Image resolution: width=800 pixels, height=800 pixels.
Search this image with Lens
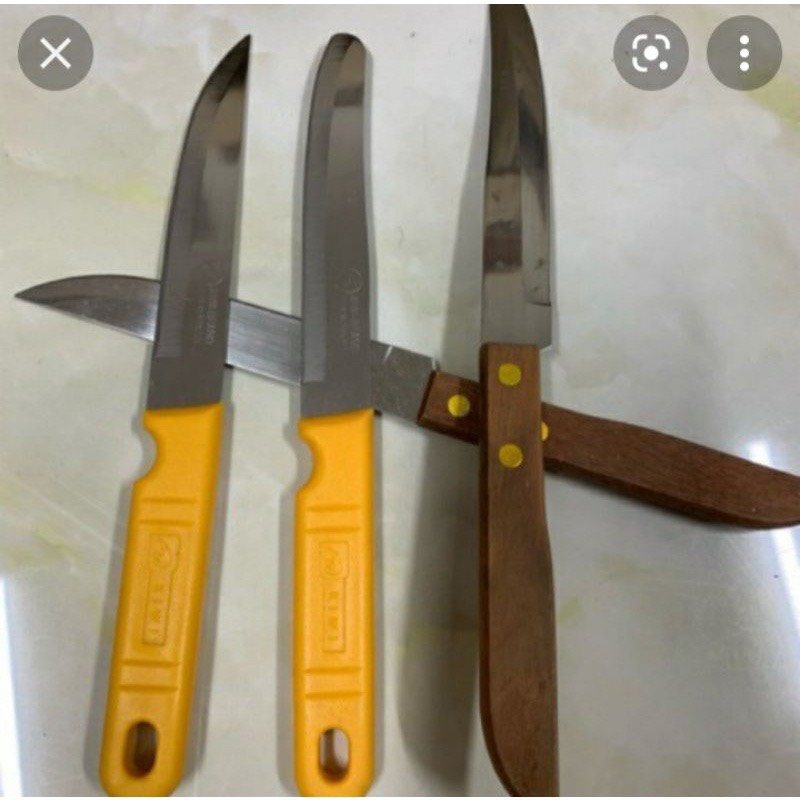pyautogui.click(x=651, y=53)
